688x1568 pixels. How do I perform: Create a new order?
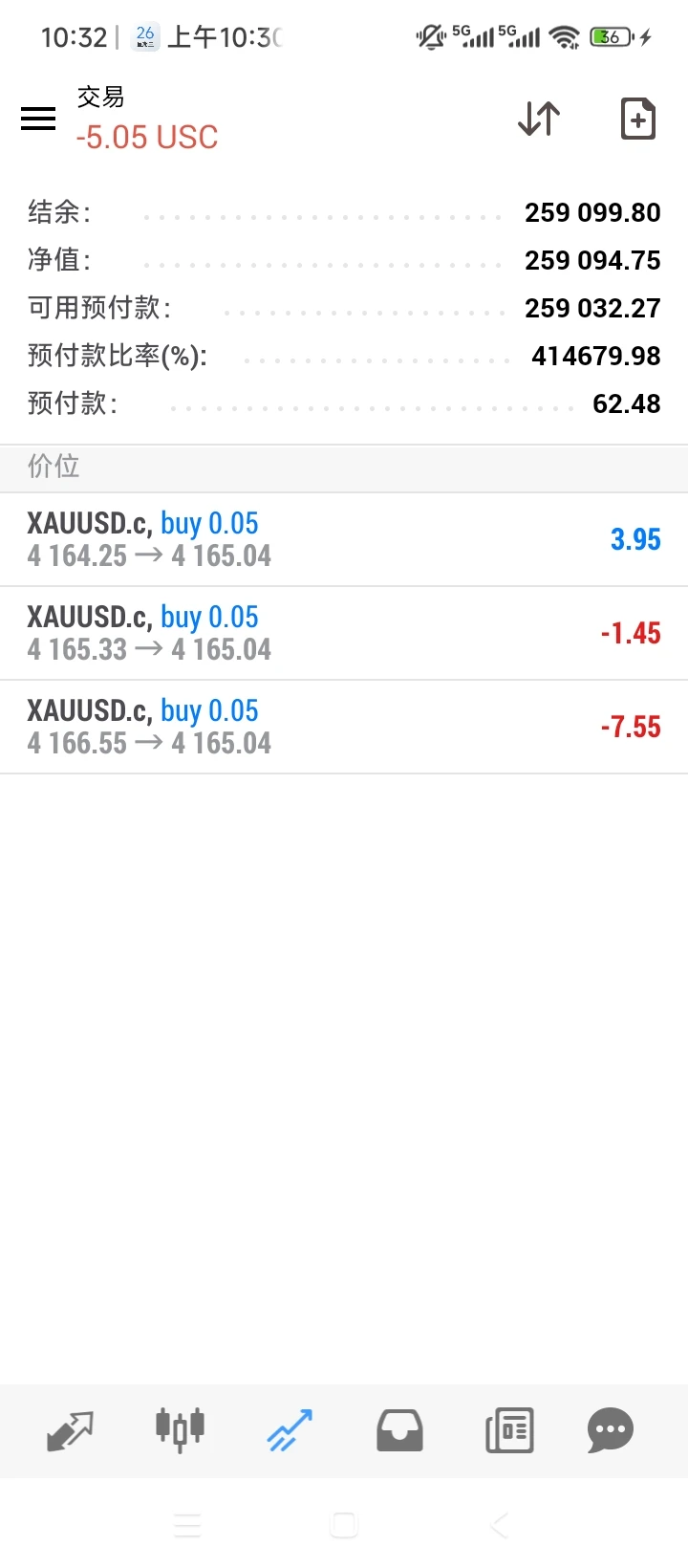(x=637, y=119)
